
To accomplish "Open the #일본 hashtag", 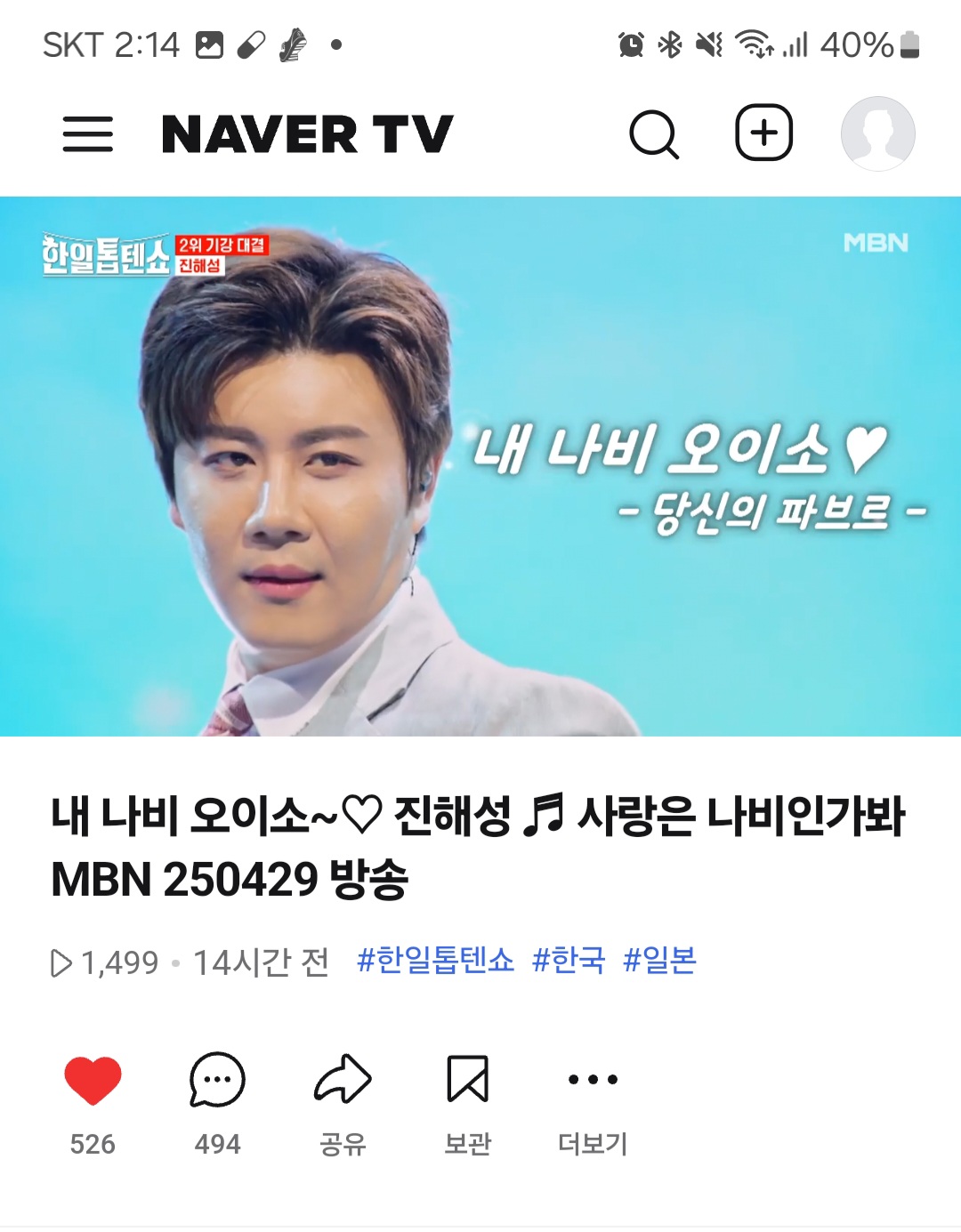I will (659, 961).
